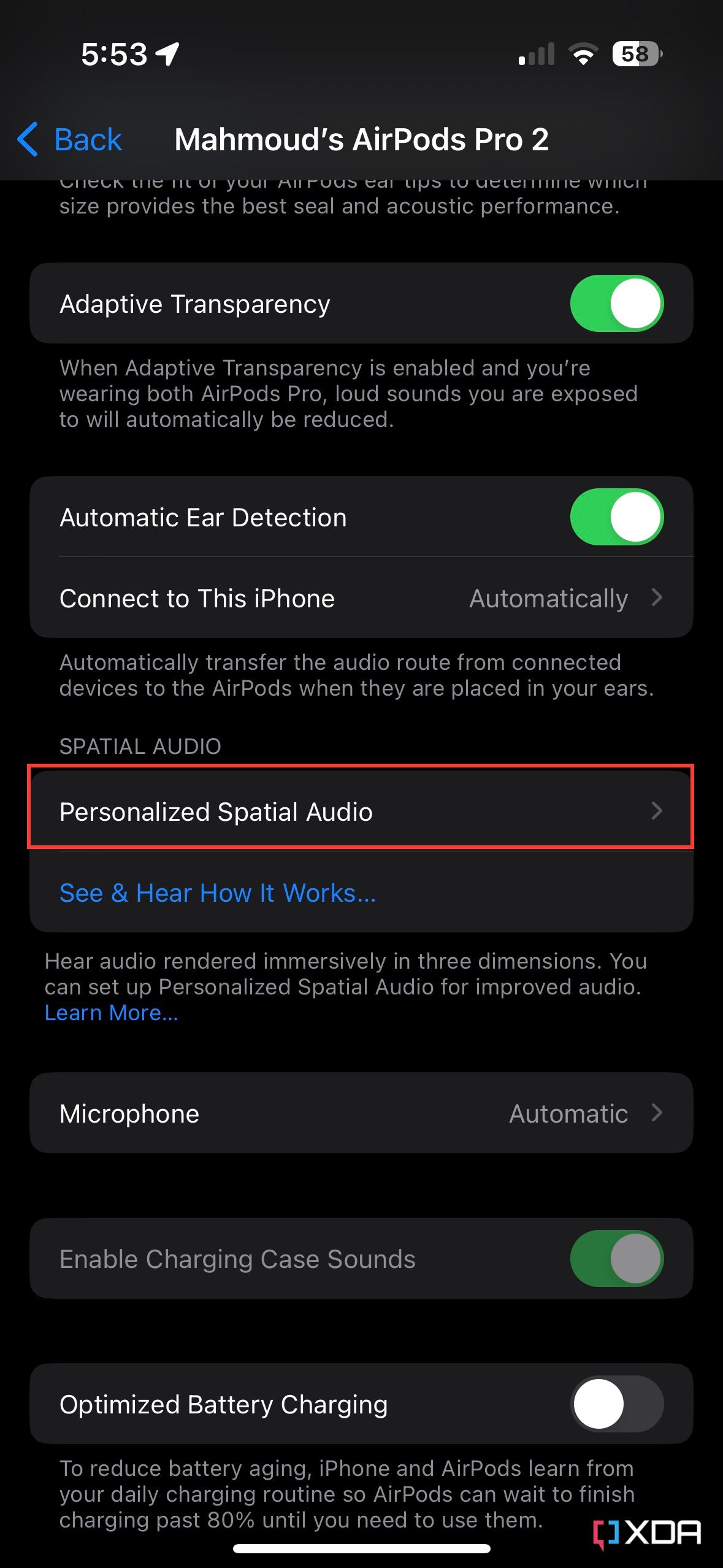Tap the Wi-Fi icon in the status bar
723x1568 pixels.
point(582,54)
